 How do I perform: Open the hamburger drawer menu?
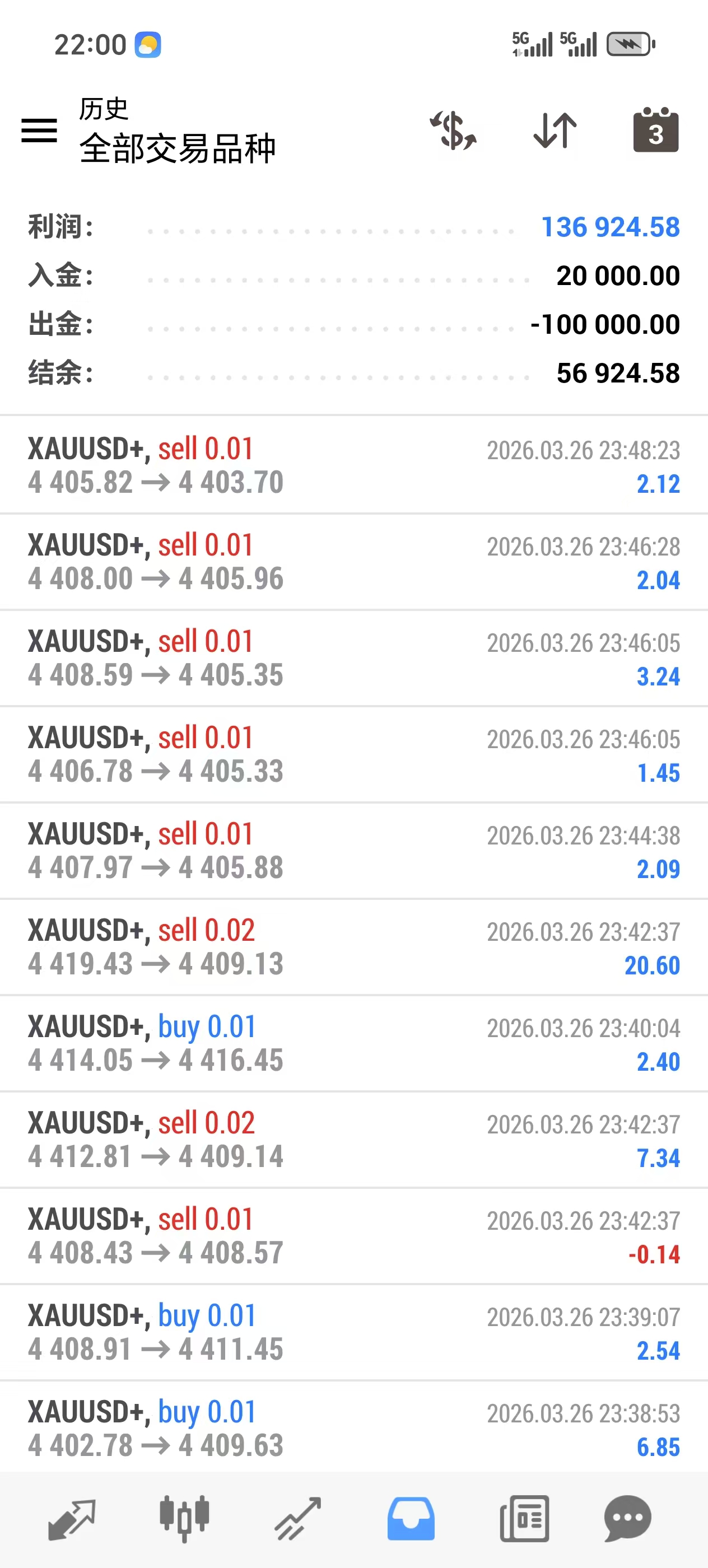[x=40, y=130]
